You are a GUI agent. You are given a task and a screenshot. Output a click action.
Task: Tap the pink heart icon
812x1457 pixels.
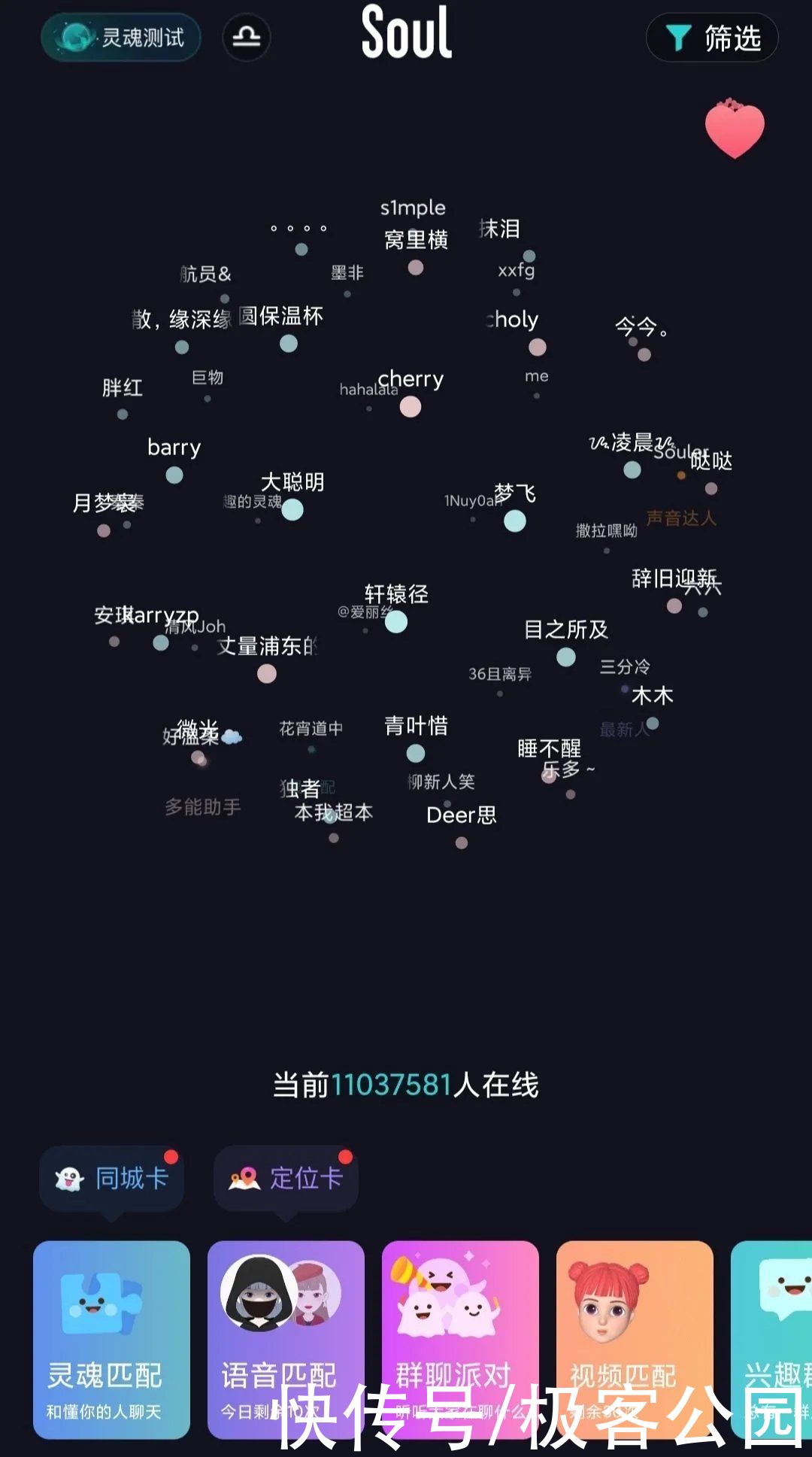(734, 129)
